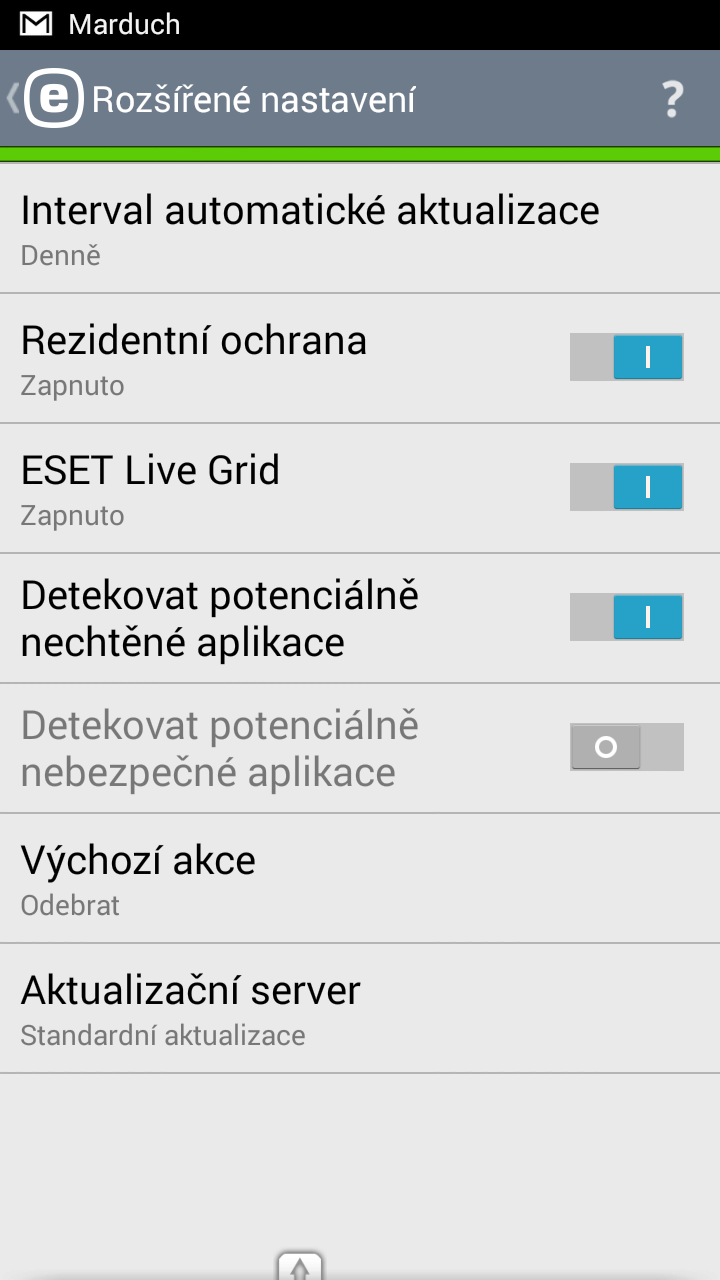The height and width of the screenshot is (1280, 720).
Task: Turn off Rezidentní ochrana switch
Action: [627, 357]
